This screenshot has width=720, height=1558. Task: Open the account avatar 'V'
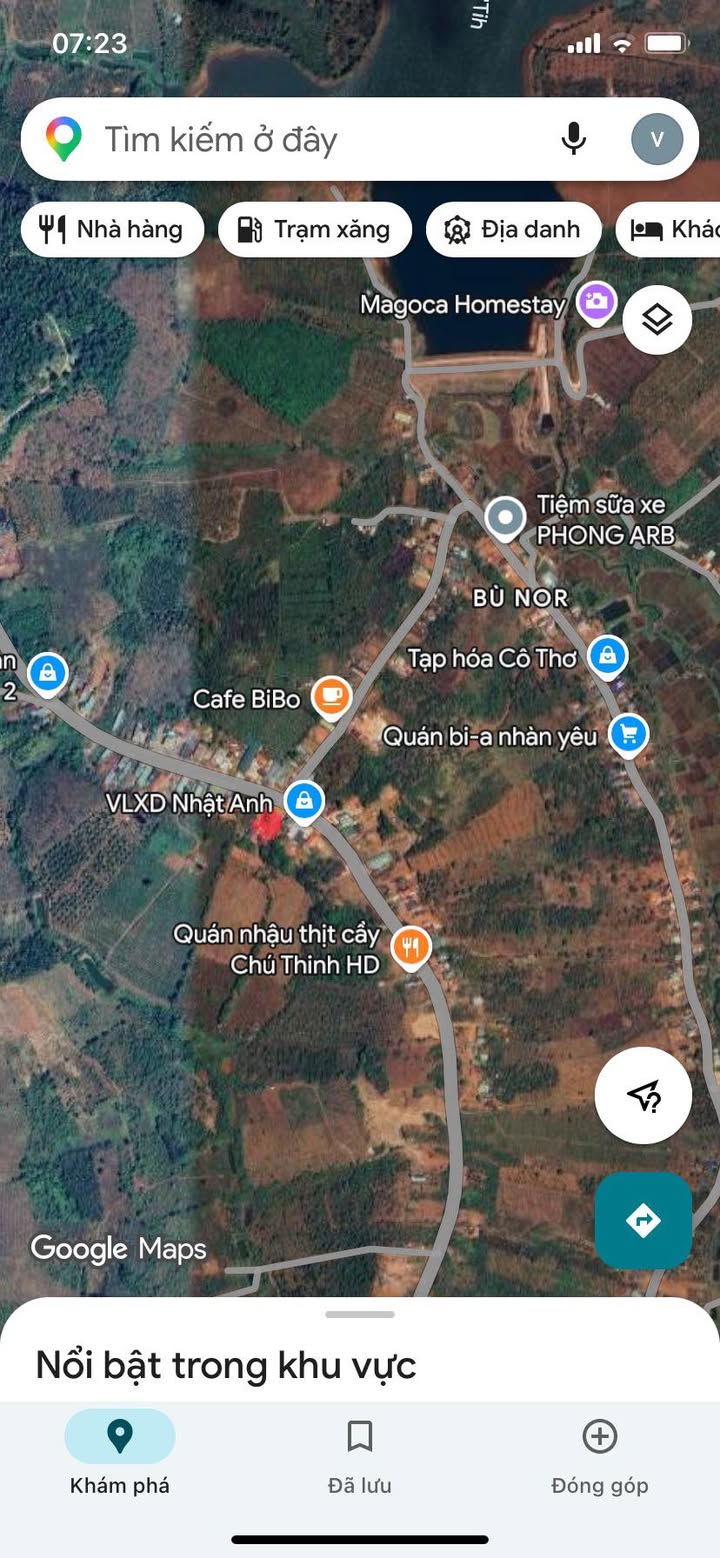[x=657, y=139]
